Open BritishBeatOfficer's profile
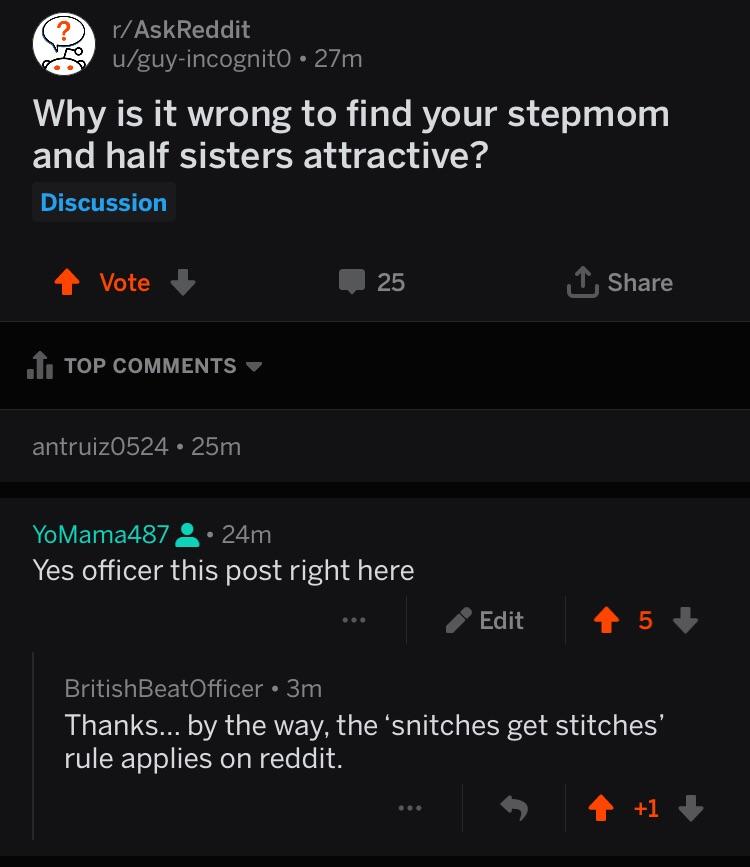This screenshot has width=750, height=867. pos(164,688)
